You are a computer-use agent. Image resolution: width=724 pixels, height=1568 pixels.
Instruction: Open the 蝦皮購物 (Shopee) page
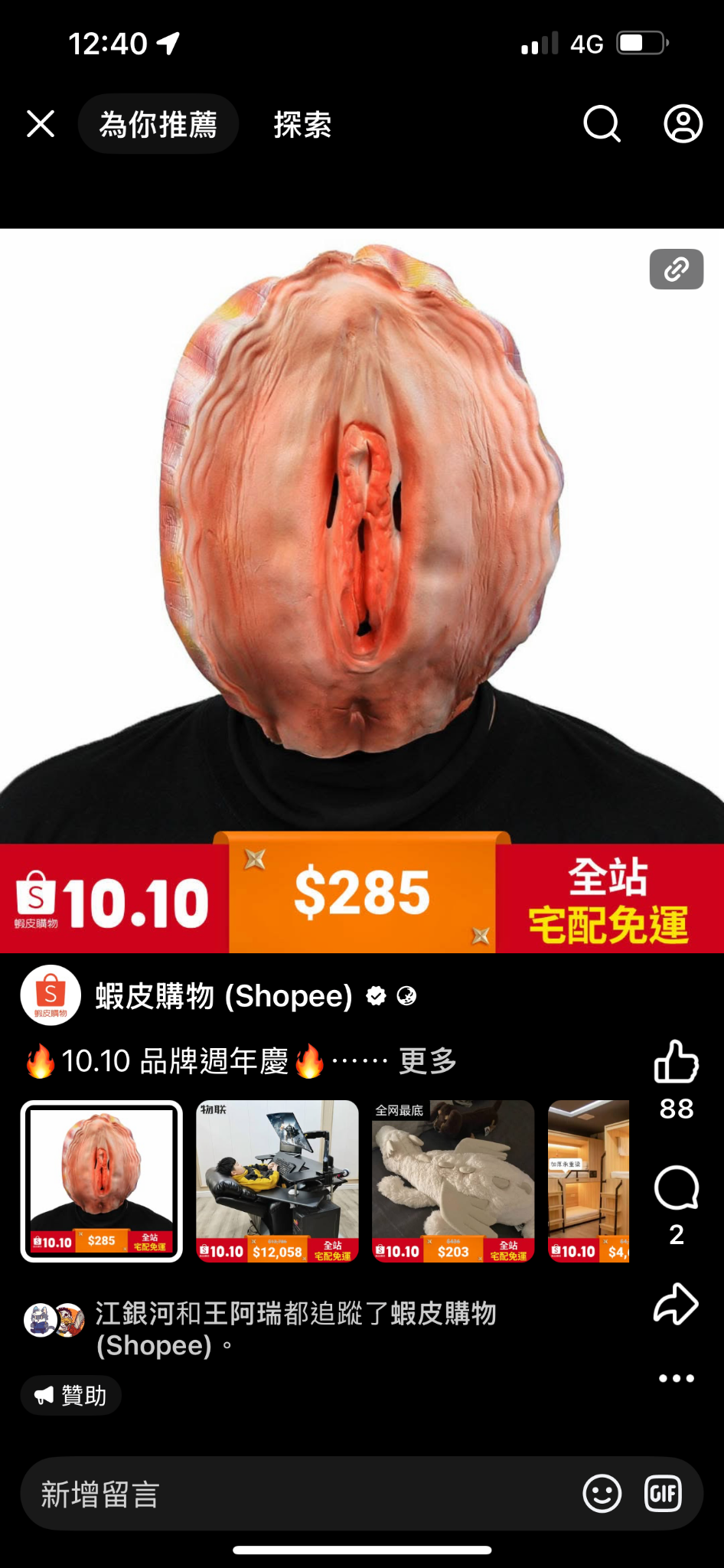coord(223,996)
